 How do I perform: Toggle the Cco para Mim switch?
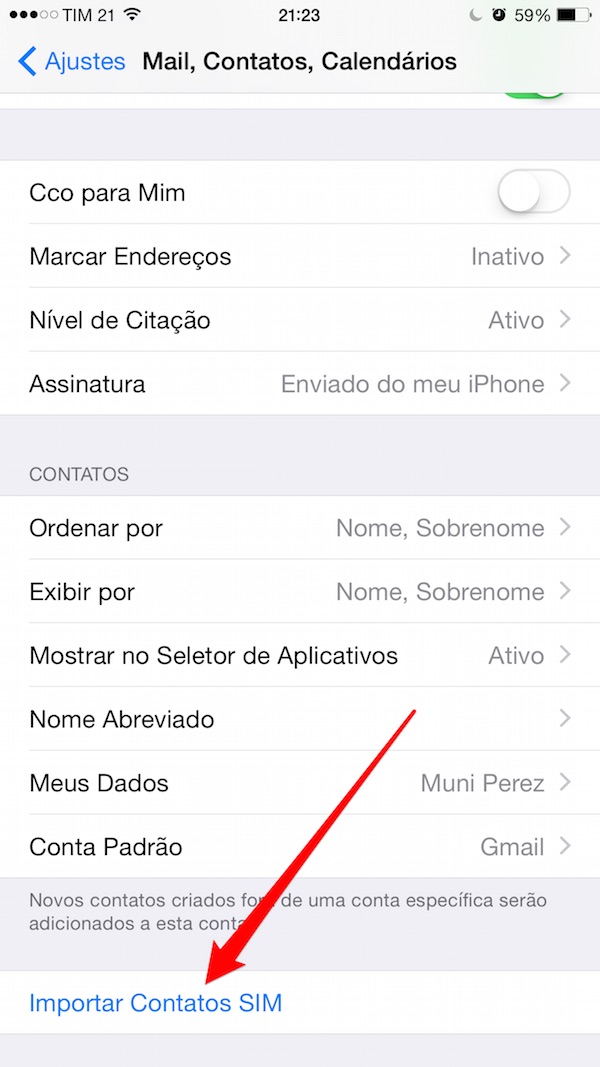[x=533, y=193]
